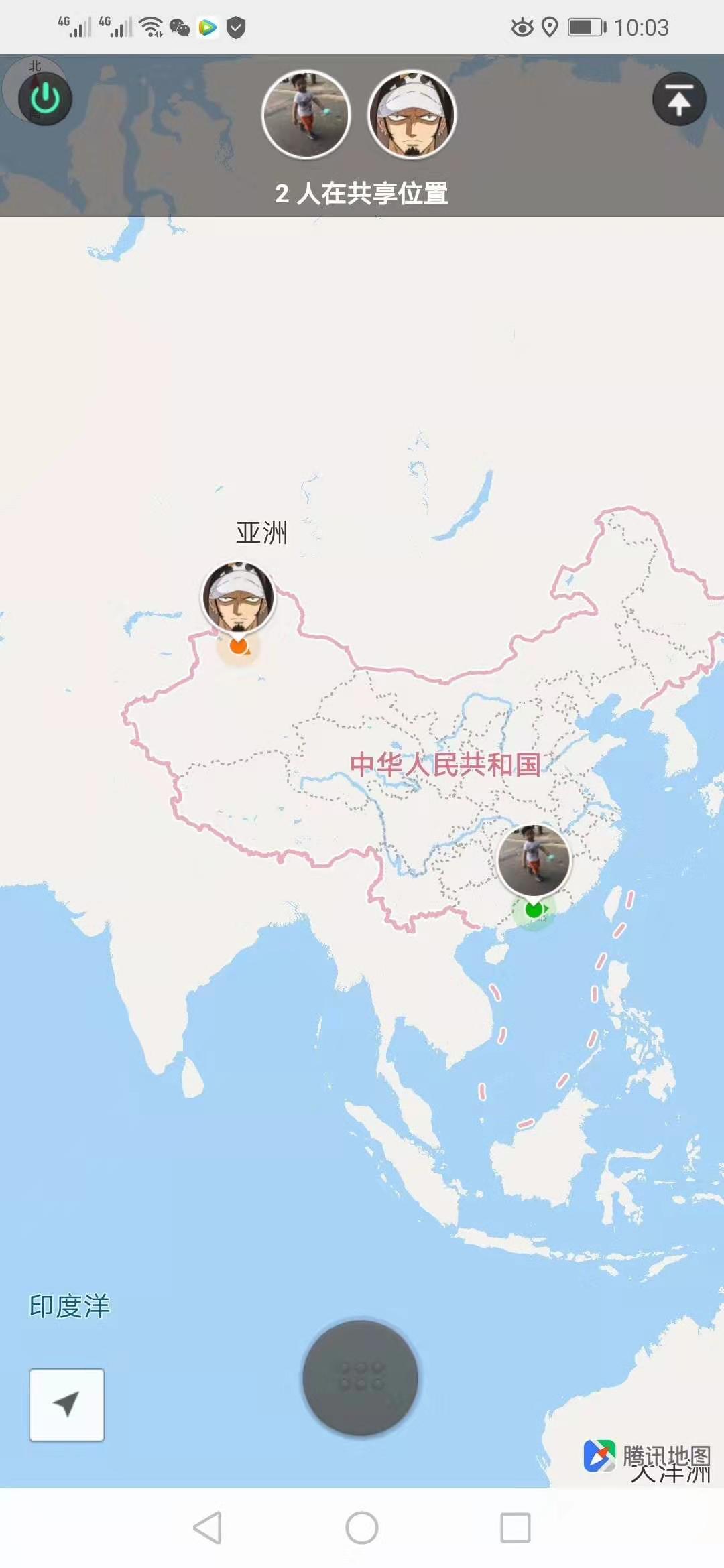Tap the child photo marker on the map
The height and width of the screenshot is (1568, 724).
[x=534, y=860]
